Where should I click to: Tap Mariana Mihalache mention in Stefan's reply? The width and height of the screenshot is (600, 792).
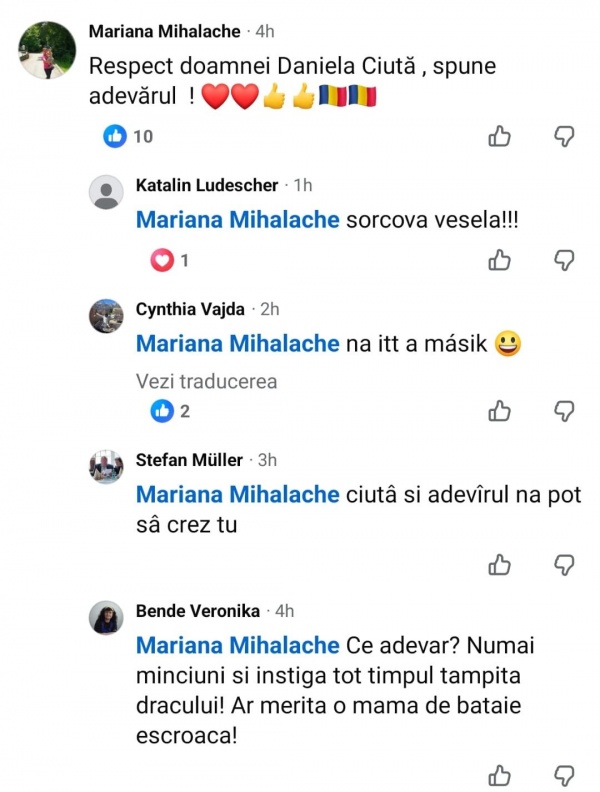coord(237,495)
